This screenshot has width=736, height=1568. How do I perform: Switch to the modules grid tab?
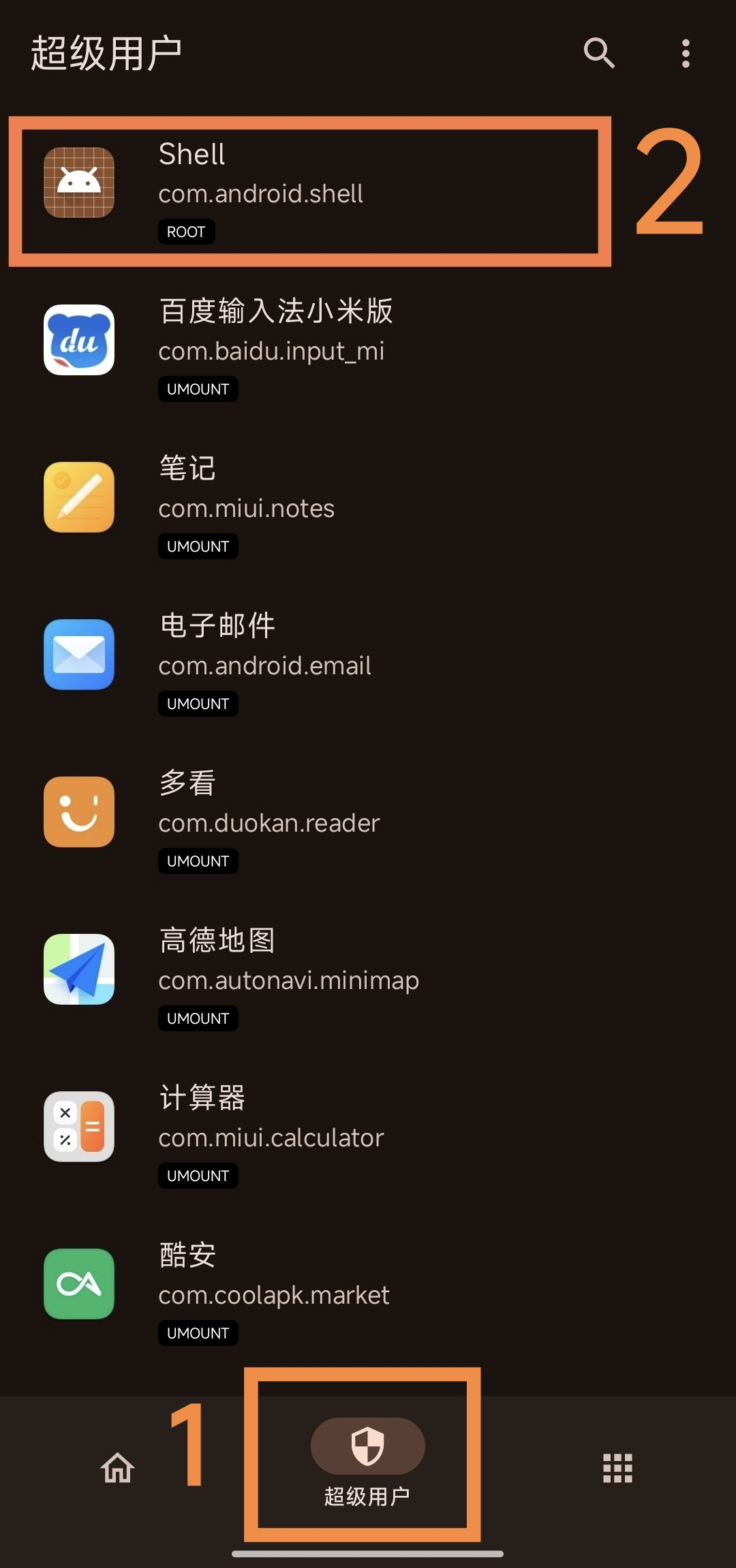pos(617,1467)
